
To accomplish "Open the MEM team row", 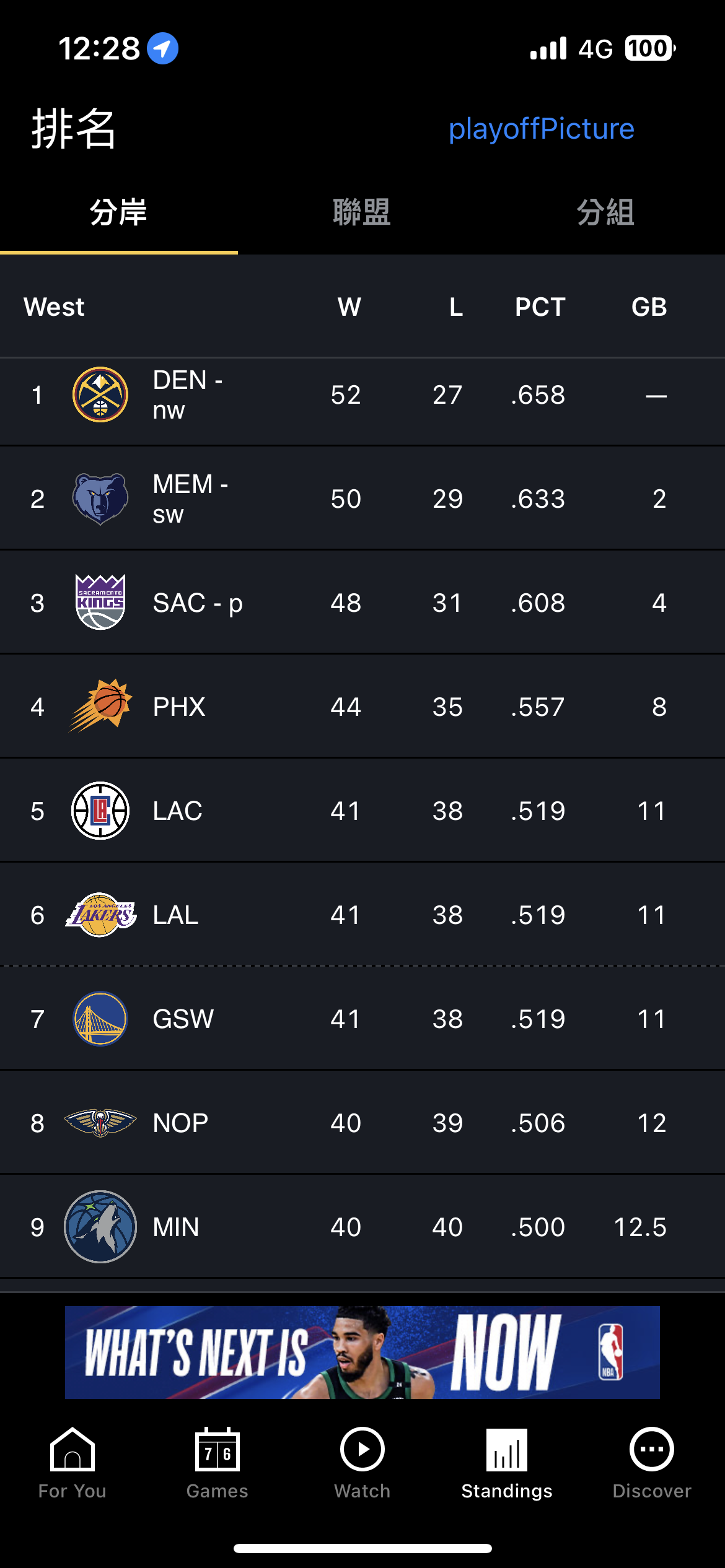I will tap(362, 499).
